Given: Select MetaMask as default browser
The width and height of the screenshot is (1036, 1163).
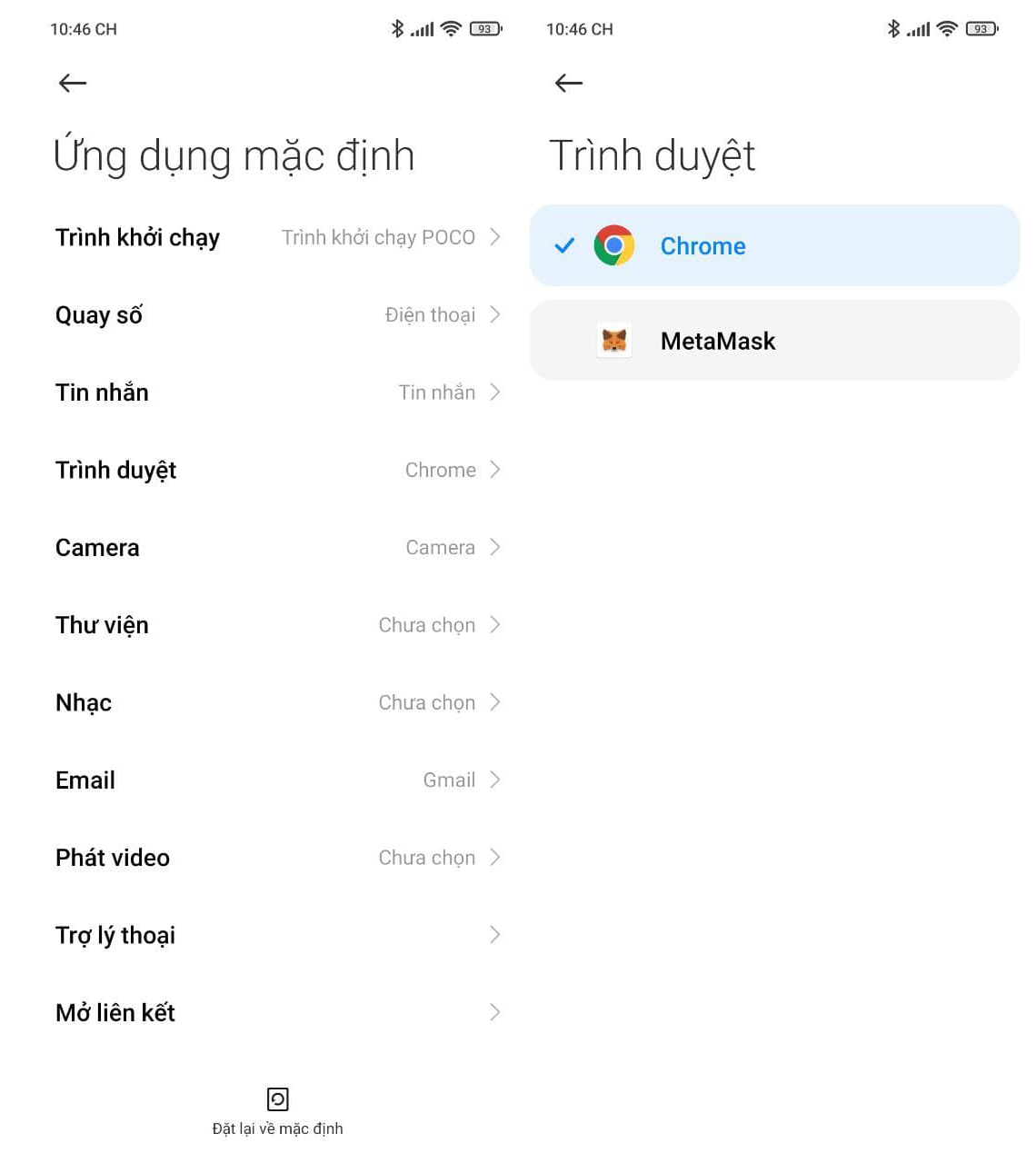Looking at the screenshot, I should point(774,341).
